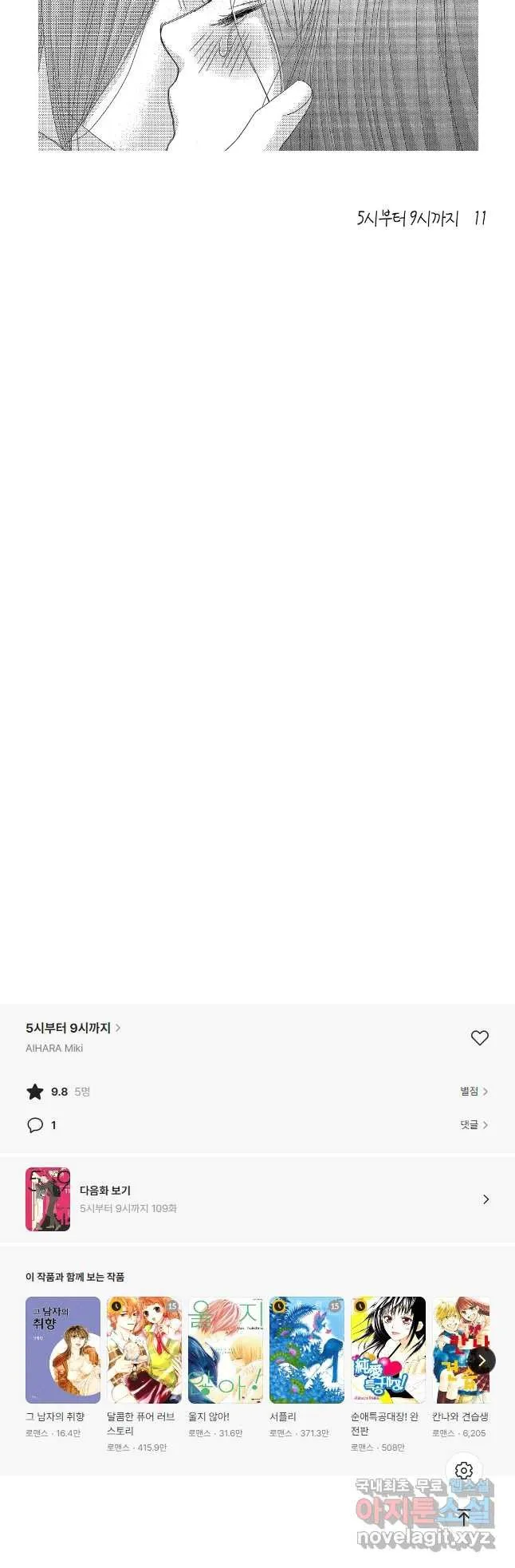Jump back to top of page
Viewport: 515px width, 1568px height.
pos(464,1518)
